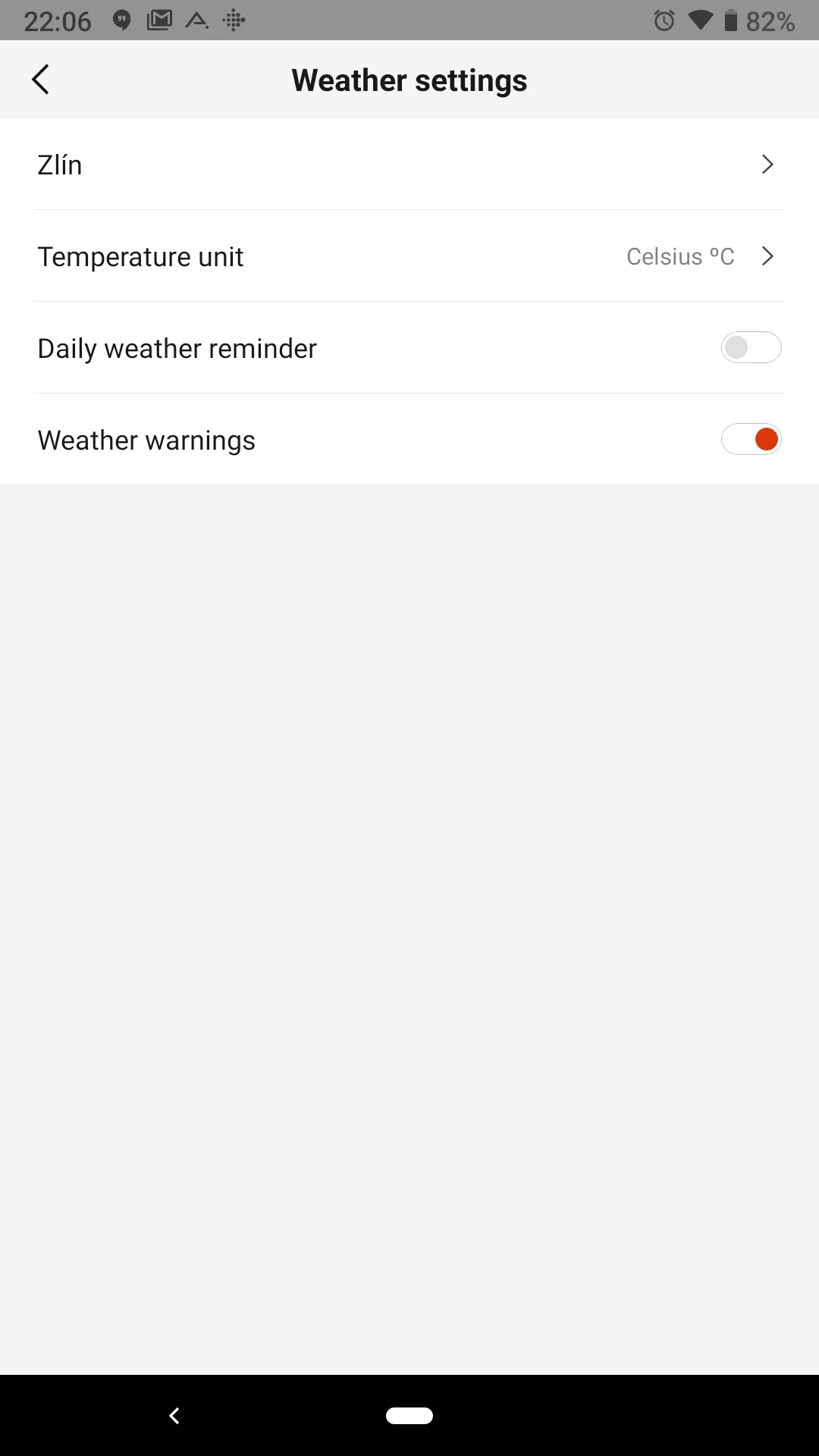Screen dimensions: 819x1456
Task: Open the Zlín location row
Action: [409, 165]
